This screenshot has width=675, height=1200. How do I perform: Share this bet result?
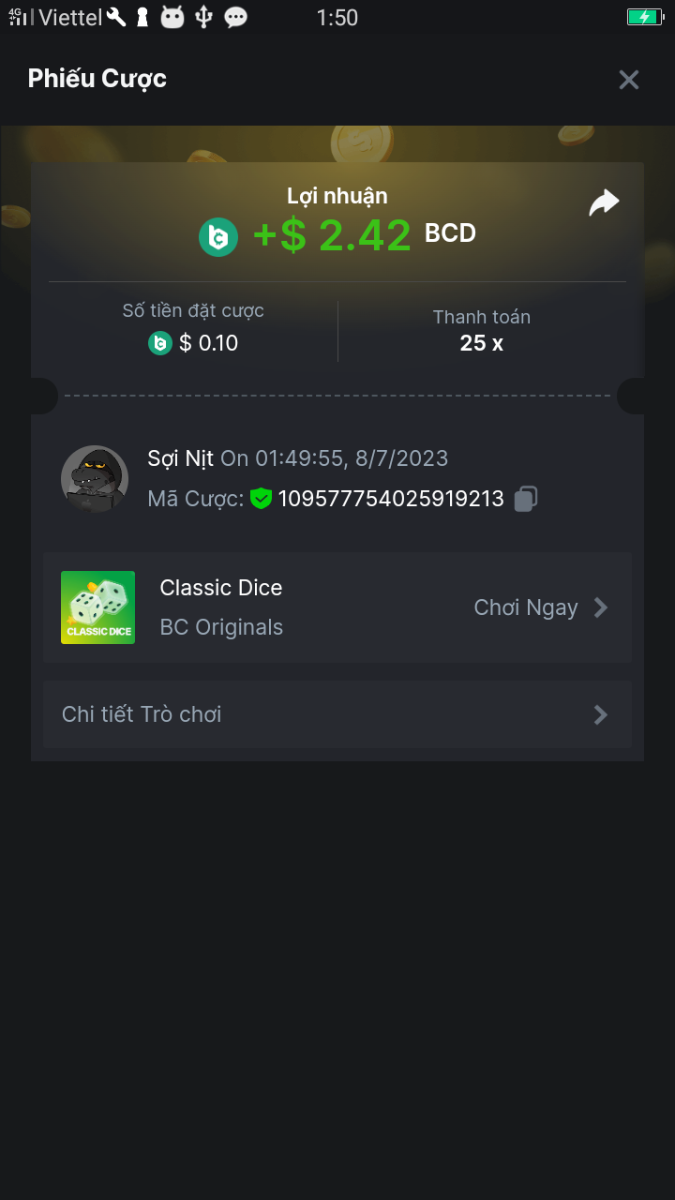pyautogui.click(x=603, y=204)
